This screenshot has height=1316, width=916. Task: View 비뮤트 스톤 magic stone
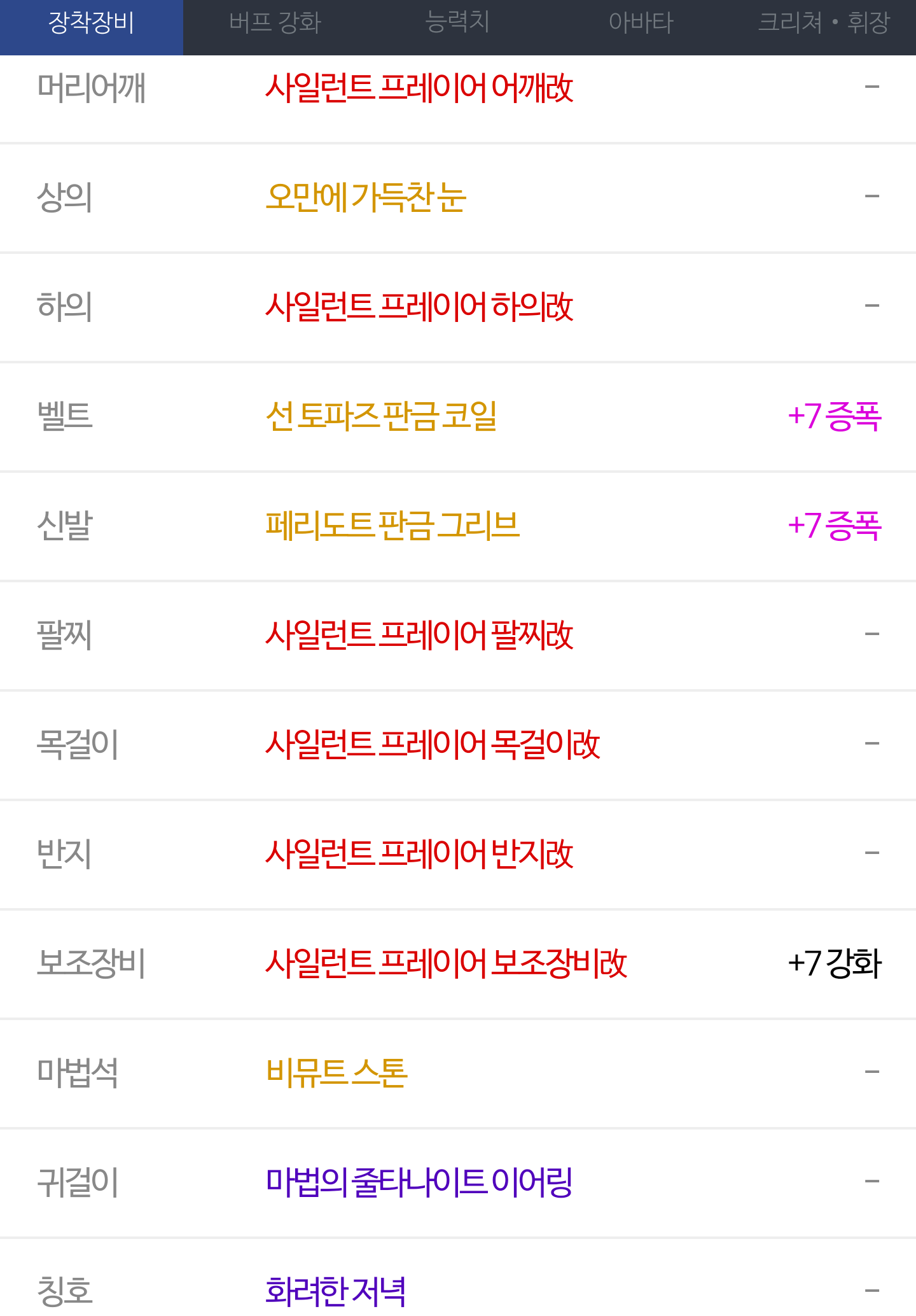(337, 1073)
